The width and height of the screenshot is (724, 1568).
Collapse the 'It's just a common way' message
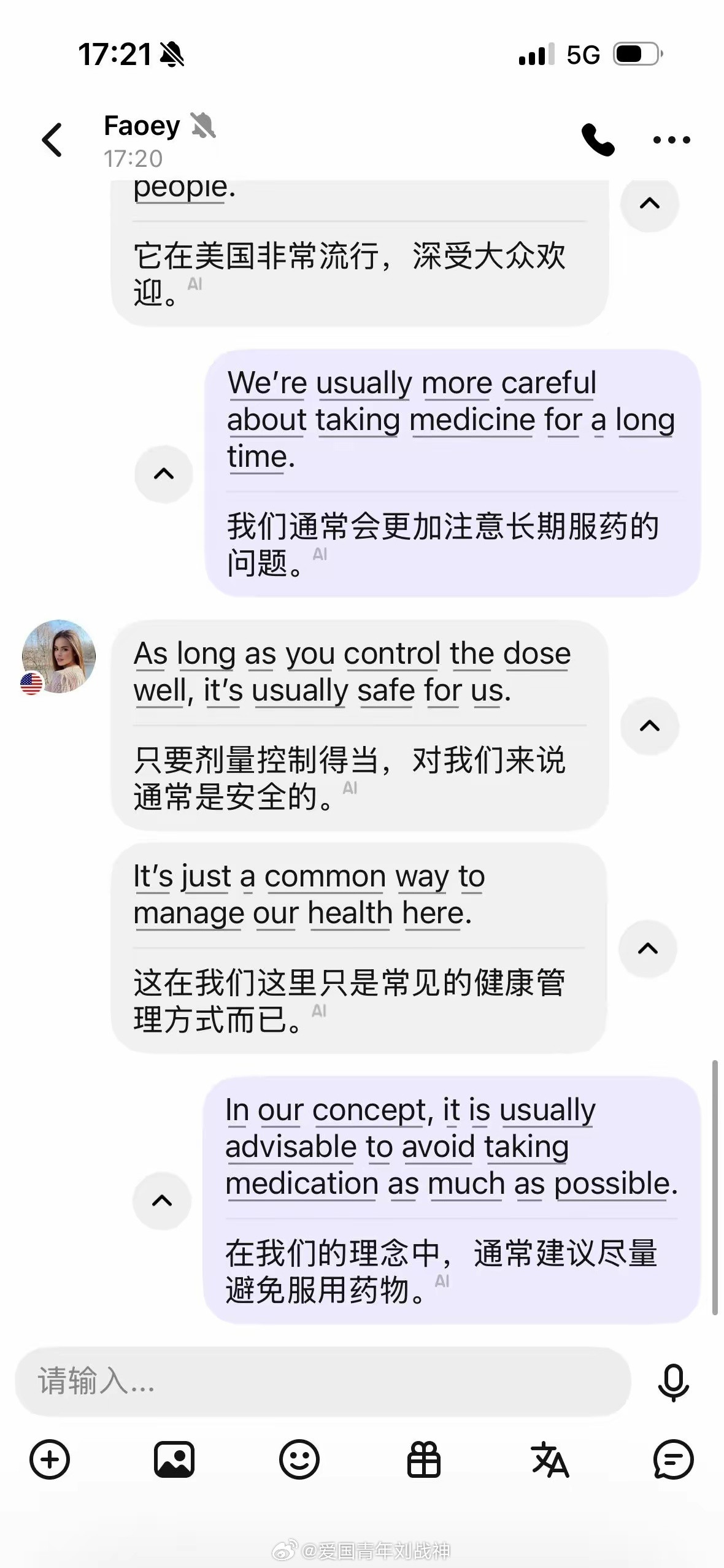[x=647, y=948]
